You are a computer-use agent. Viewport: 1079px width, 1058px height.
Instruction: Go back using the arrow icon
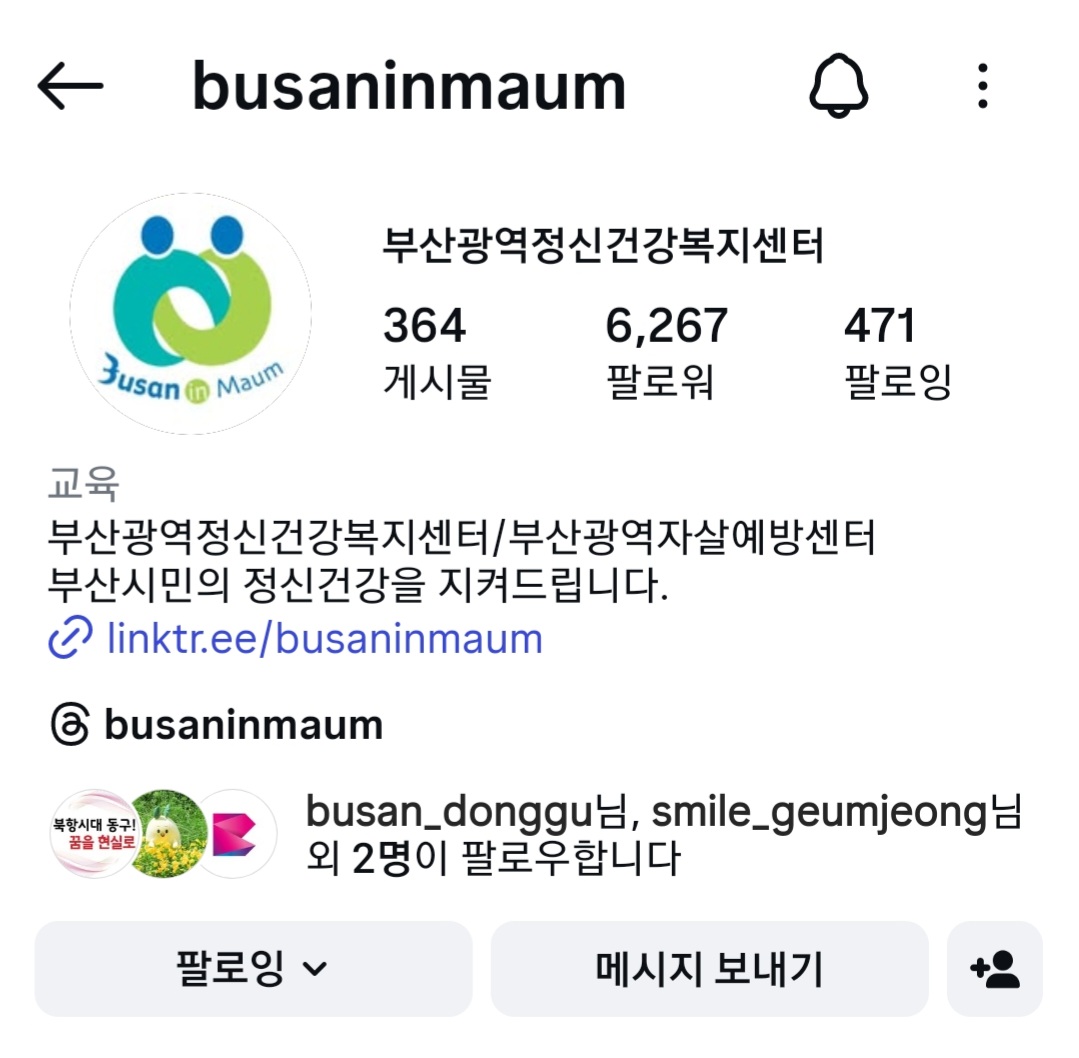point(71,87)
